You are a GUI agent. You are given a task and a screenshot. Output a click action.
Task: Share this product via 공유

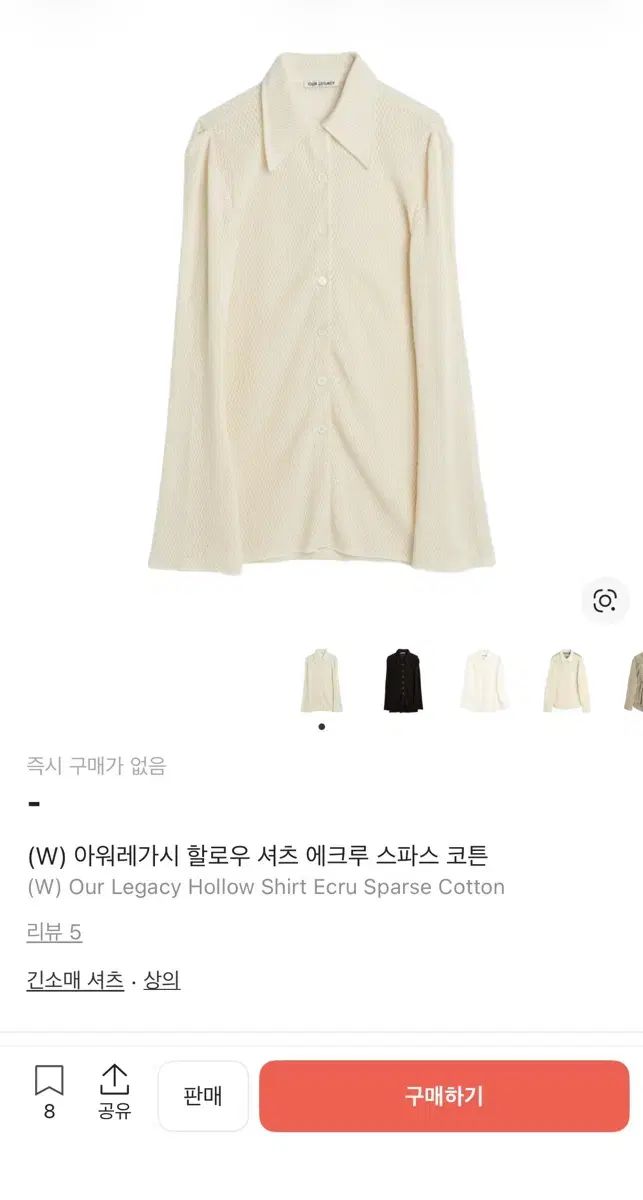tap(115, 1093)
